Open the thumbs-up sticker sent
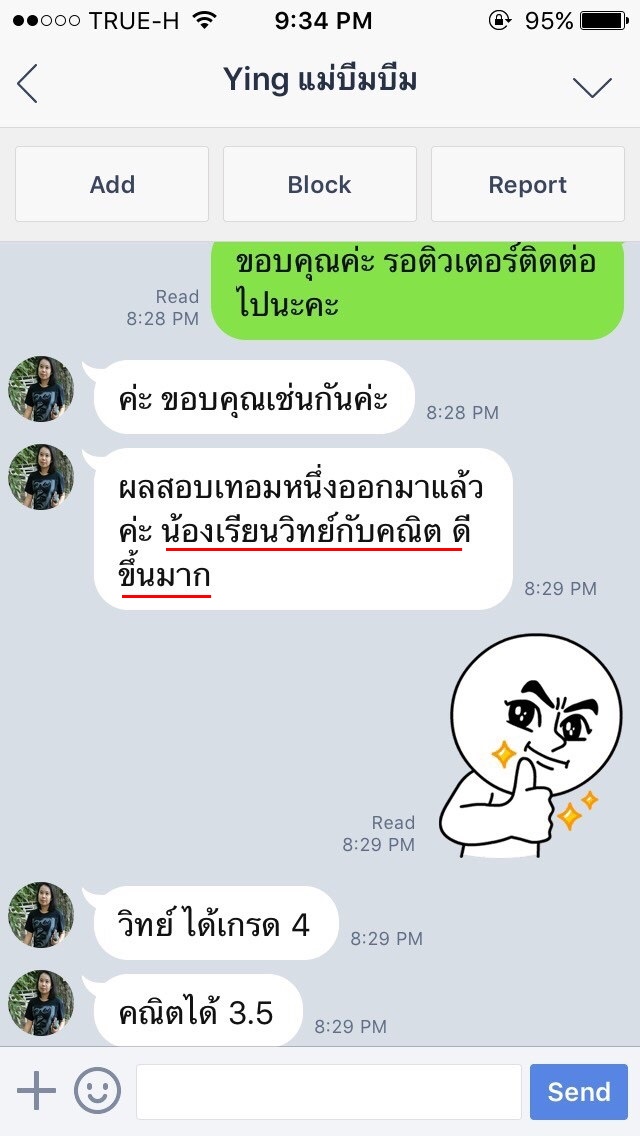This screenshot has width=640, height=1136. pos(533,746)
